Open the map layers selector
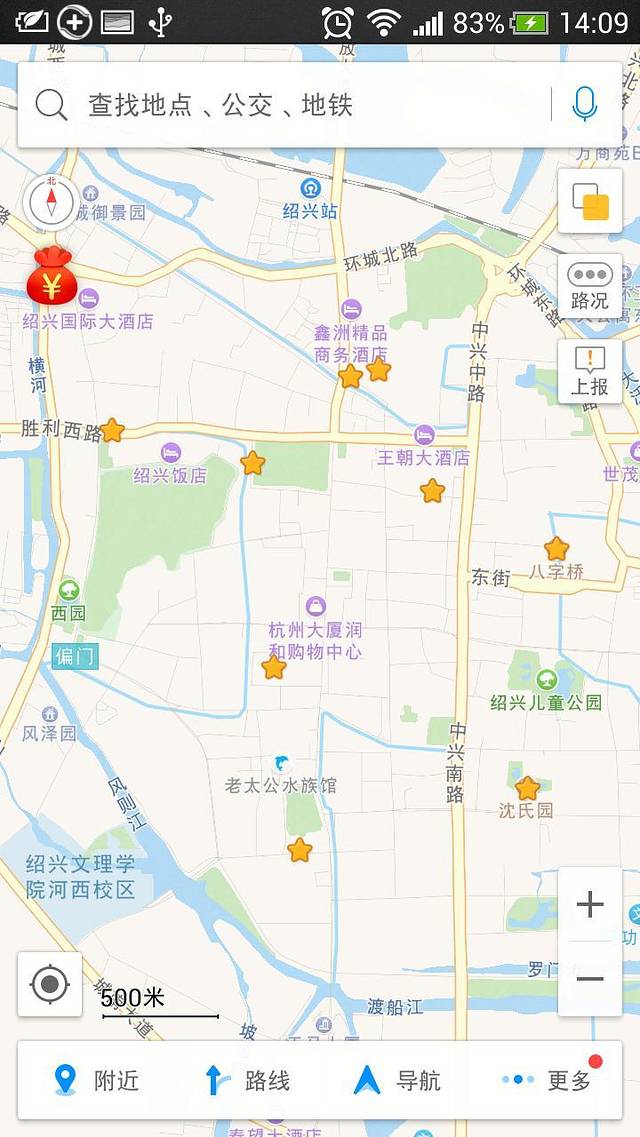Viewport: 640px width, 1137px height. pyautogui.click(x=590, y=201)
